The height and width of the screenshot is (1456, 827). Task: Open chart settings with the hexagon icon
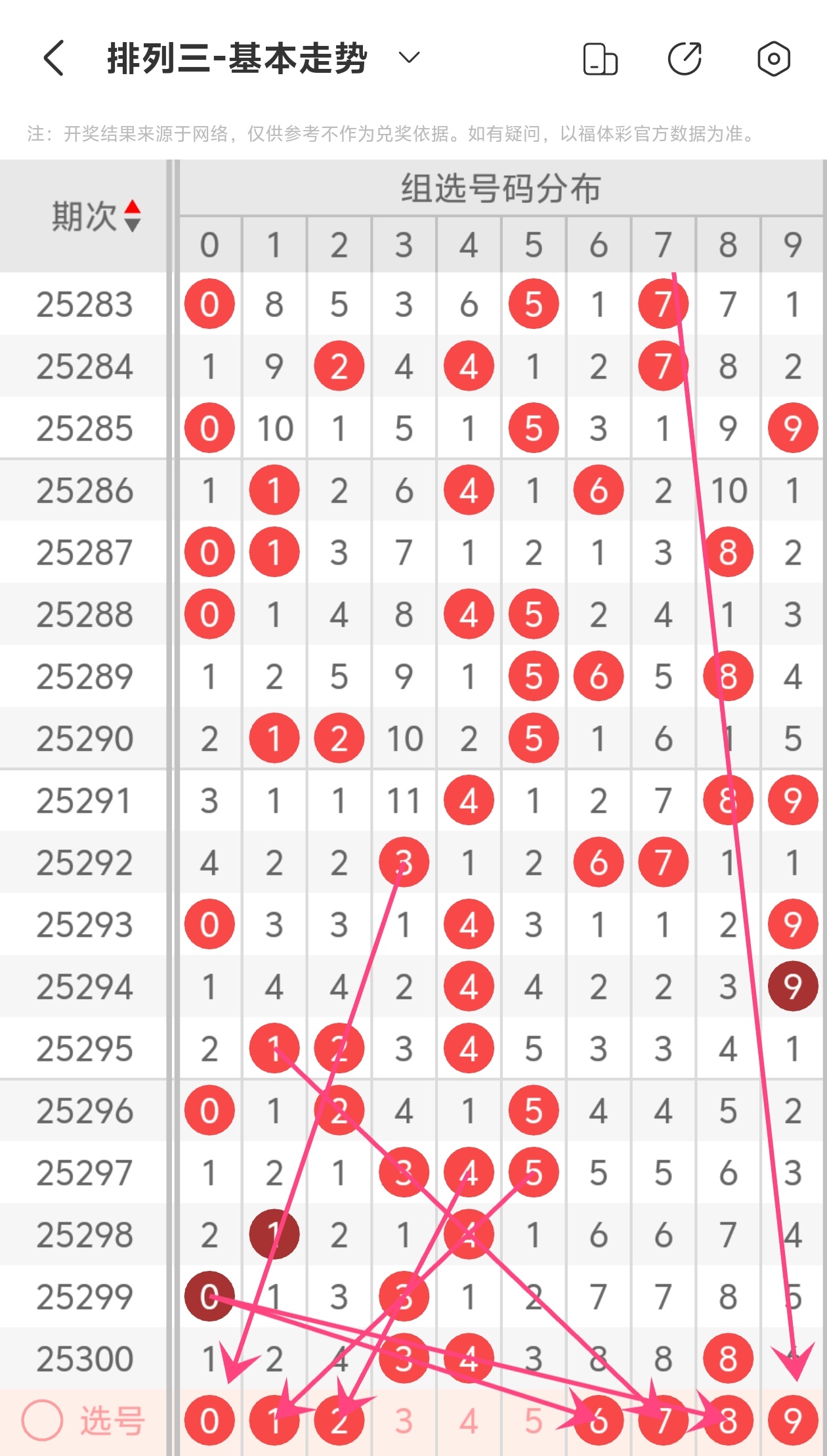click(x=773, y=59)
